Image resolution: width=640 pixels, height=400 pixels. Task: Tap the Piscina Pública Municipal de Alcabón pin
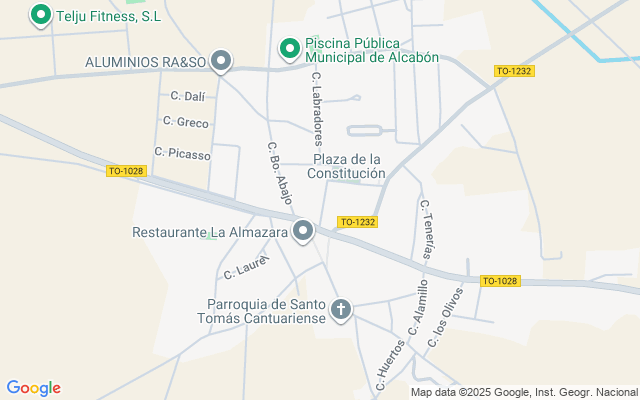pyautogui.click(x=290, y=48)
